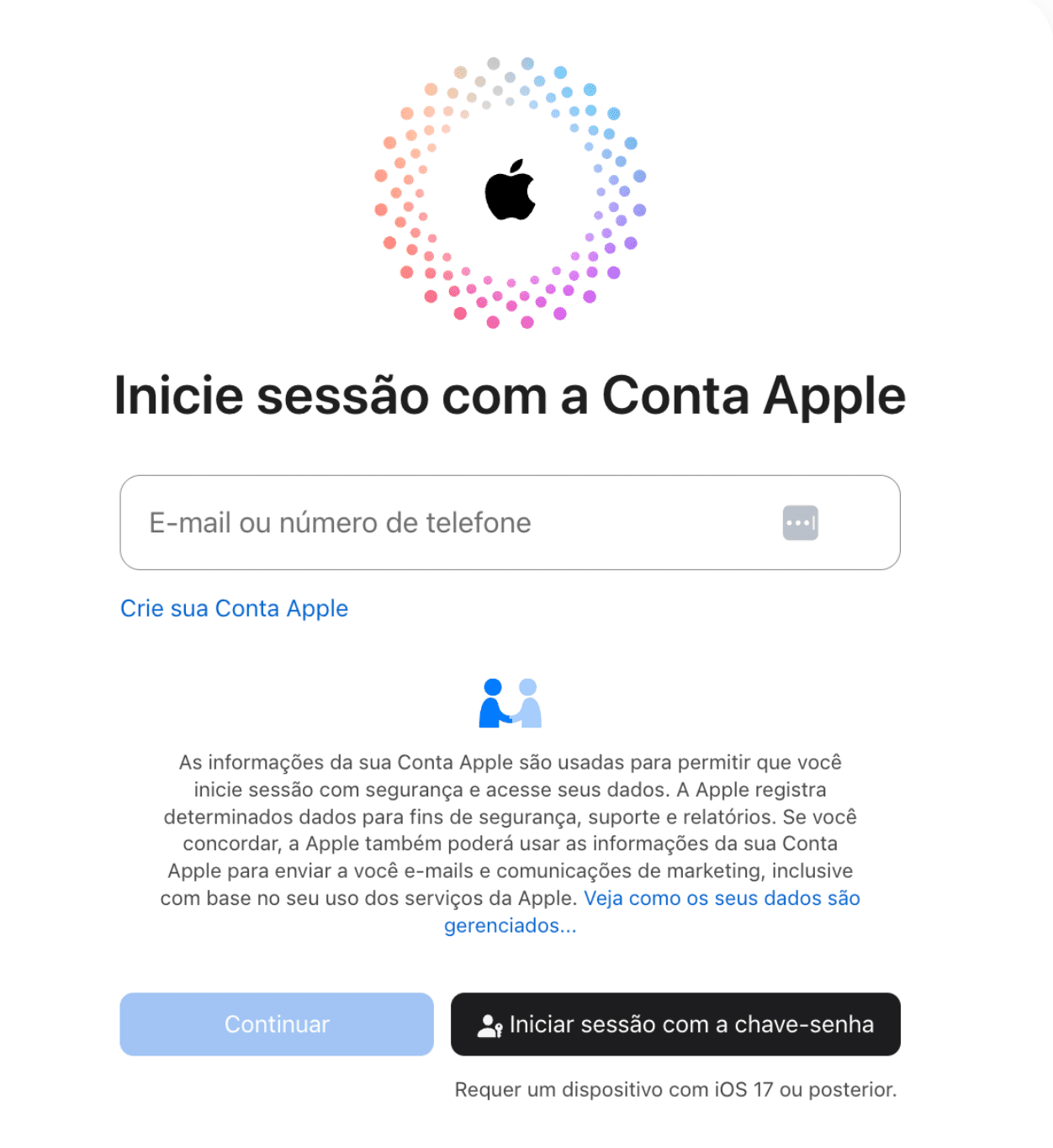This screenshot has height=1148, width=1053.
Task: Click the iOS 17 requirement note text
Action: tap(675, 1088)
